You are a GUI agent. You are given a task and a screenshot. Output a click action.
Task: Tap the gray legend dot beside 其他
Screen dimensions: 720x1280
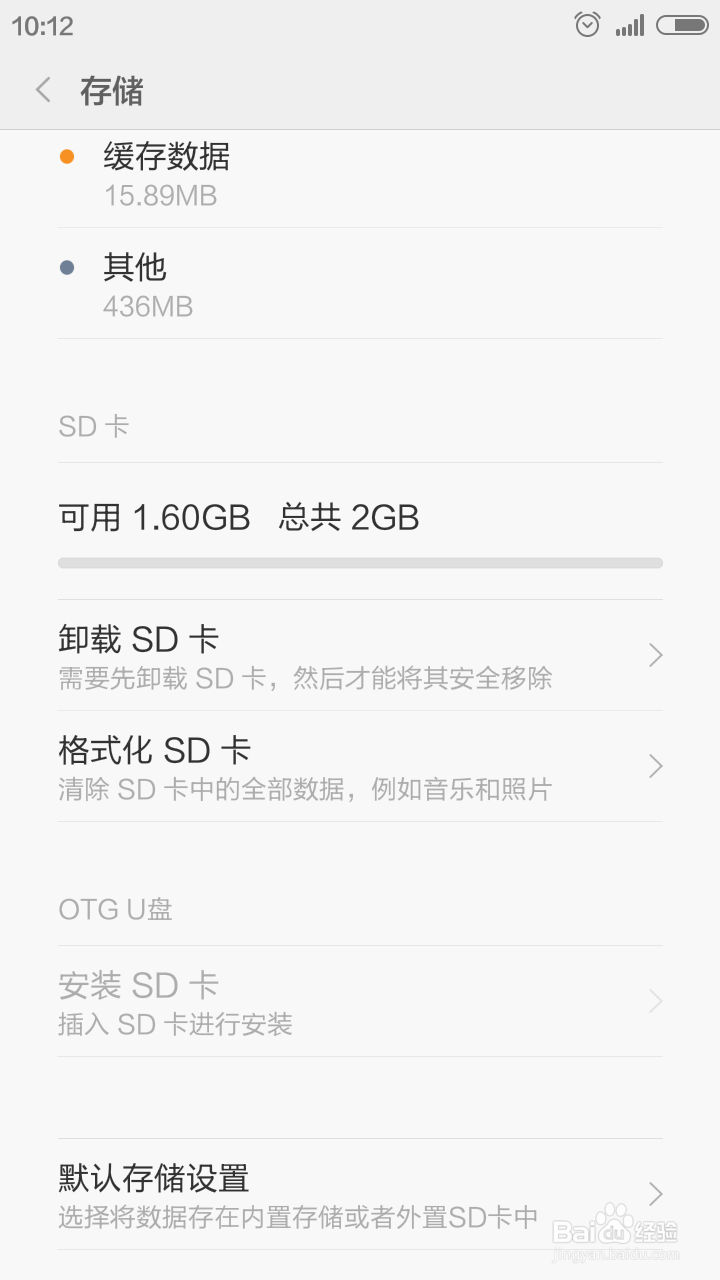(67, 267)
